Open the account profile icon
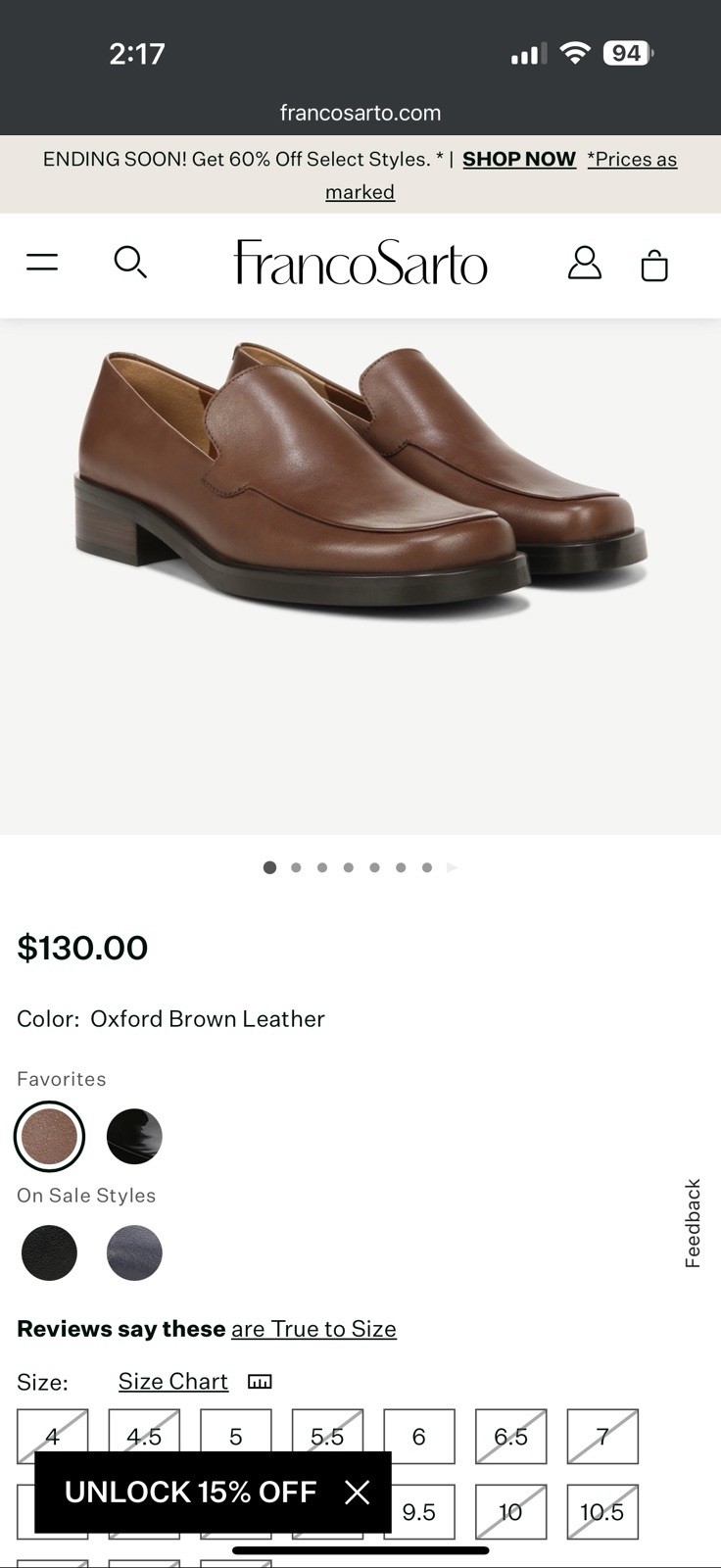721x1568 pixels. point(585,263)
